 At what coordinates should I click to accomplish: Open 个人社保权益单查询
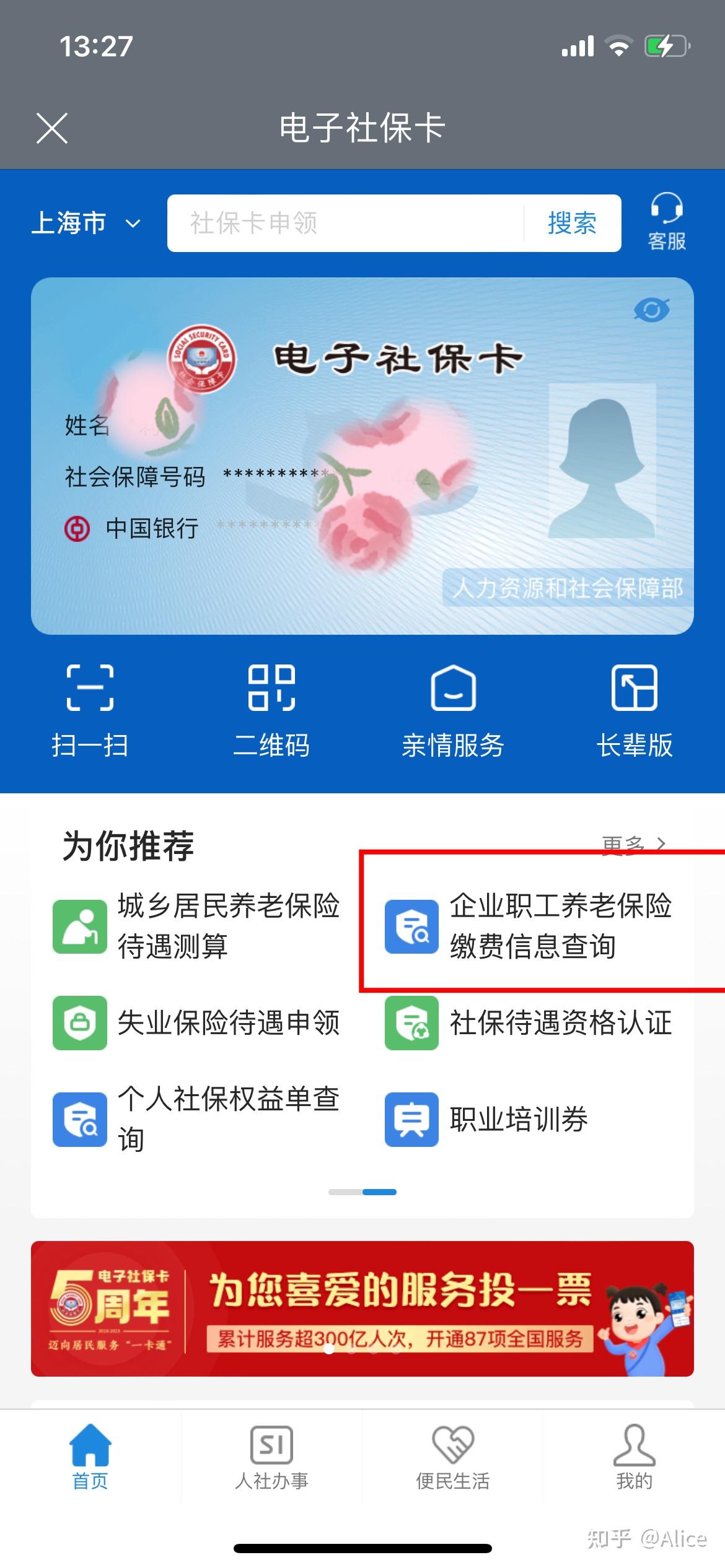point(196,1119)
